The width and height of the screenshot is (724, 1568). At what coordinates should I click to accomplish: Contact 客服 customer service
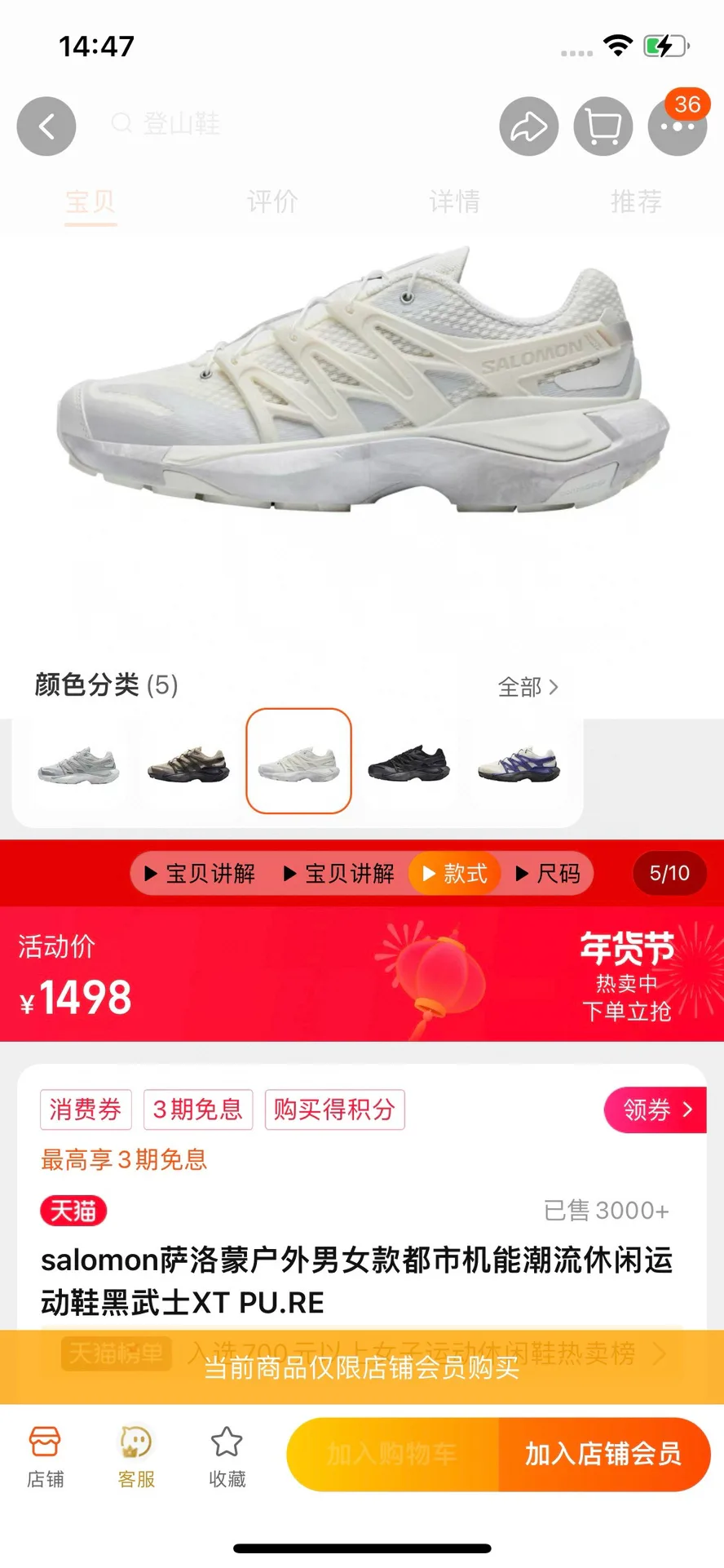click(136, 1458)
